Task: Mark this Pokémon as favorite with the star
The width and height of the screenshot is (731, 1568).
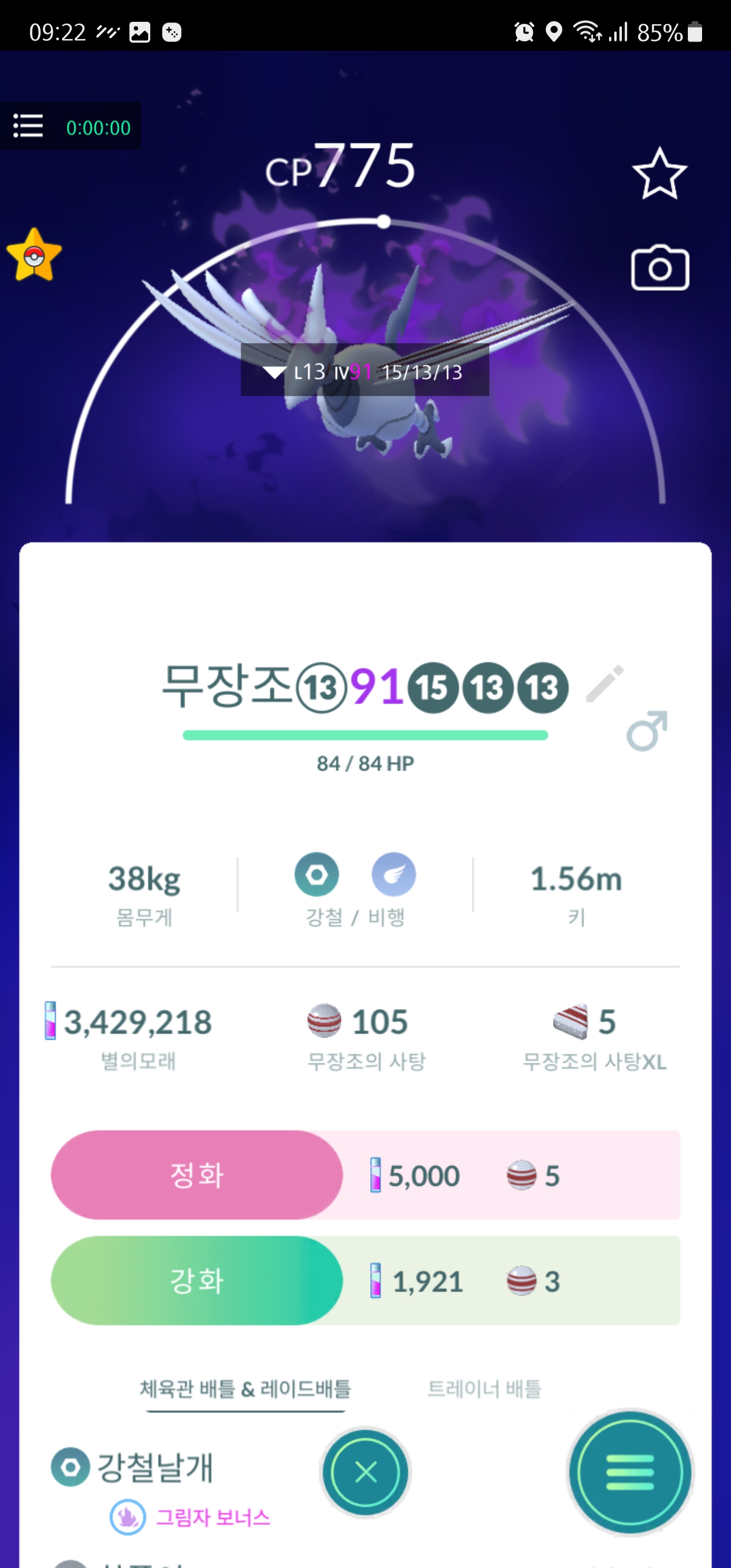Action: [x=659, y=174]
